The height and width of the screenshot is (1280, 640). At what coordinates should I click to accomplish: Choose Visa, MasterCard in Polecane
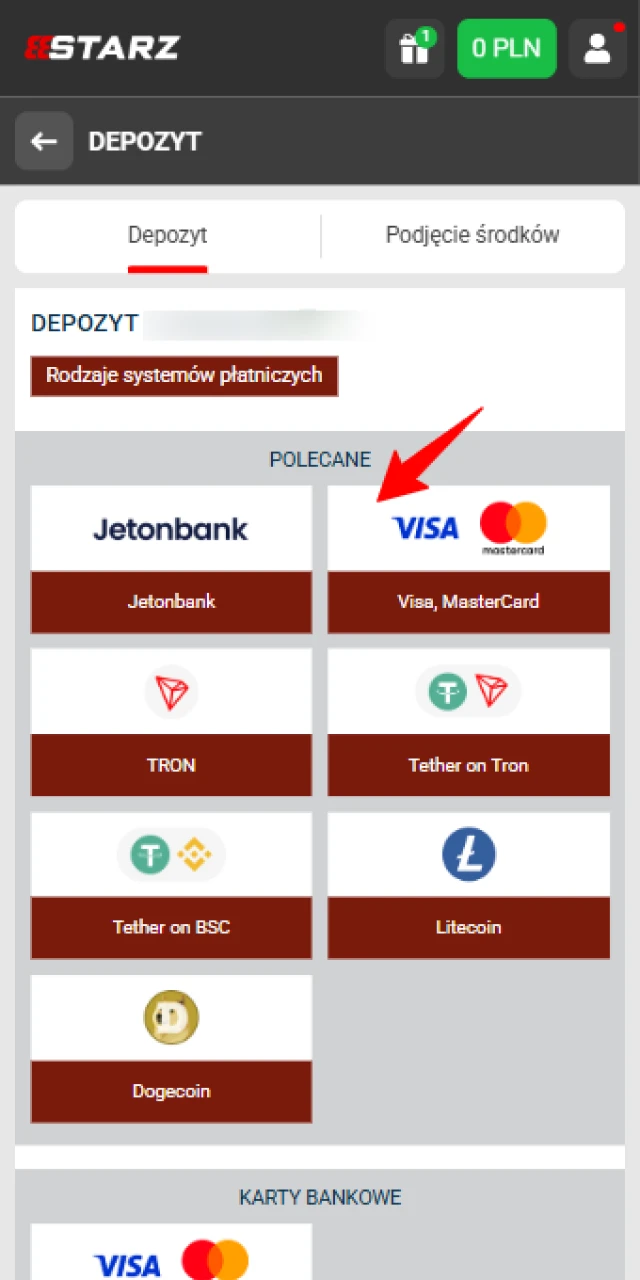click(468, 560)
